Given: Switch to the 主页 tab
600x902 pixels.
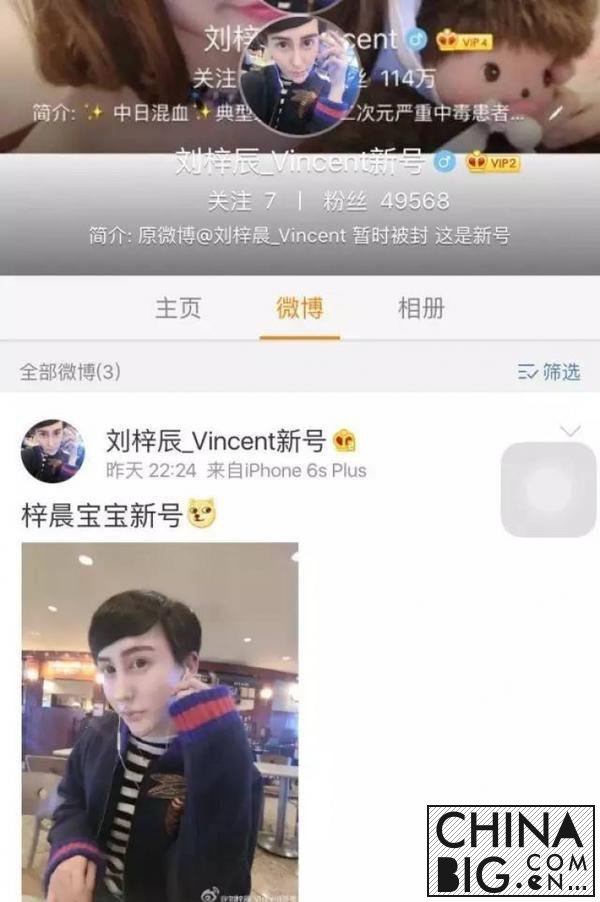Looking at the screenshot, I should point(178,308).
